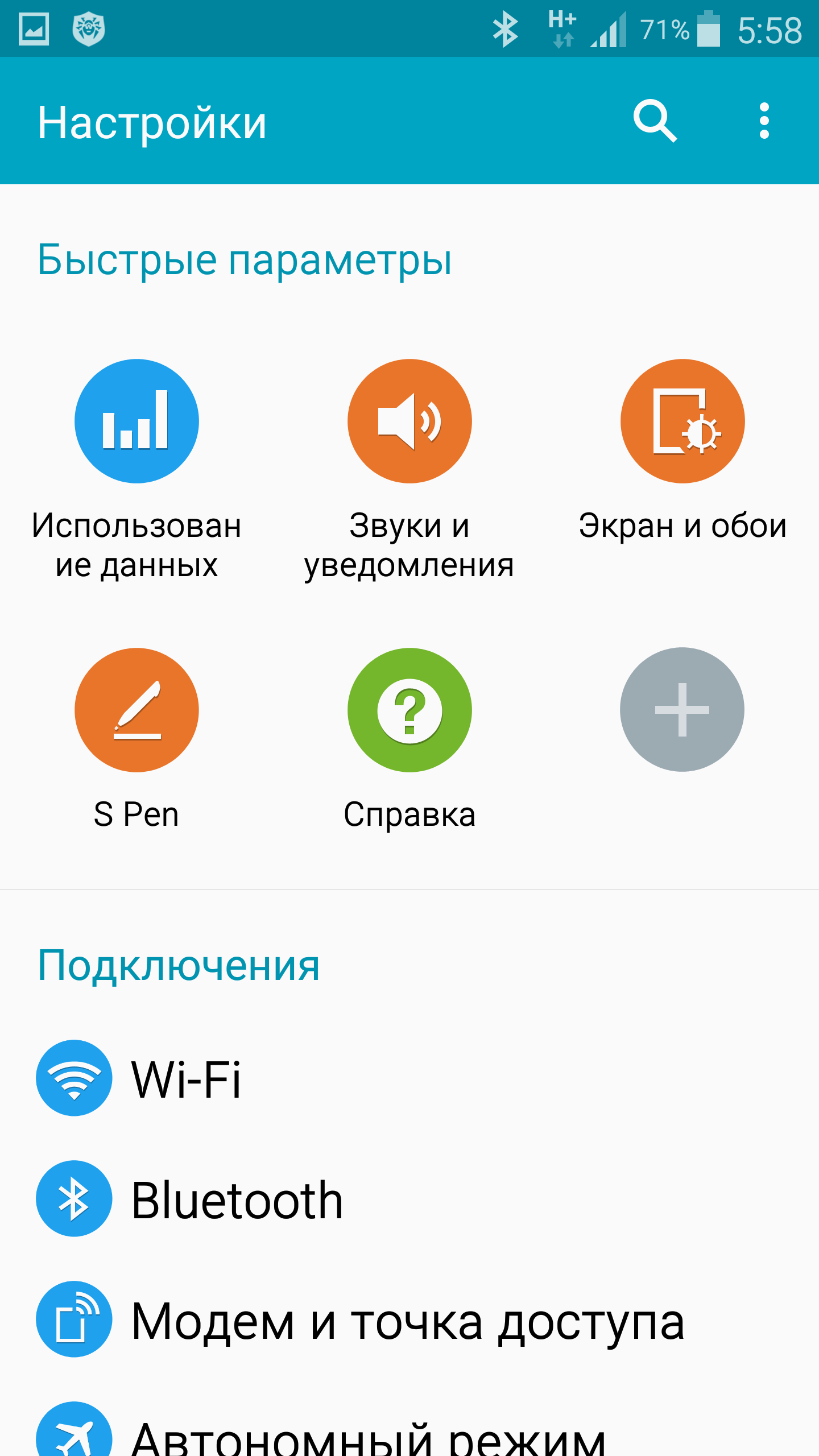
Task: Open Модем и точка доступа
Action: pyautogui.click(x=407, y=1319)
